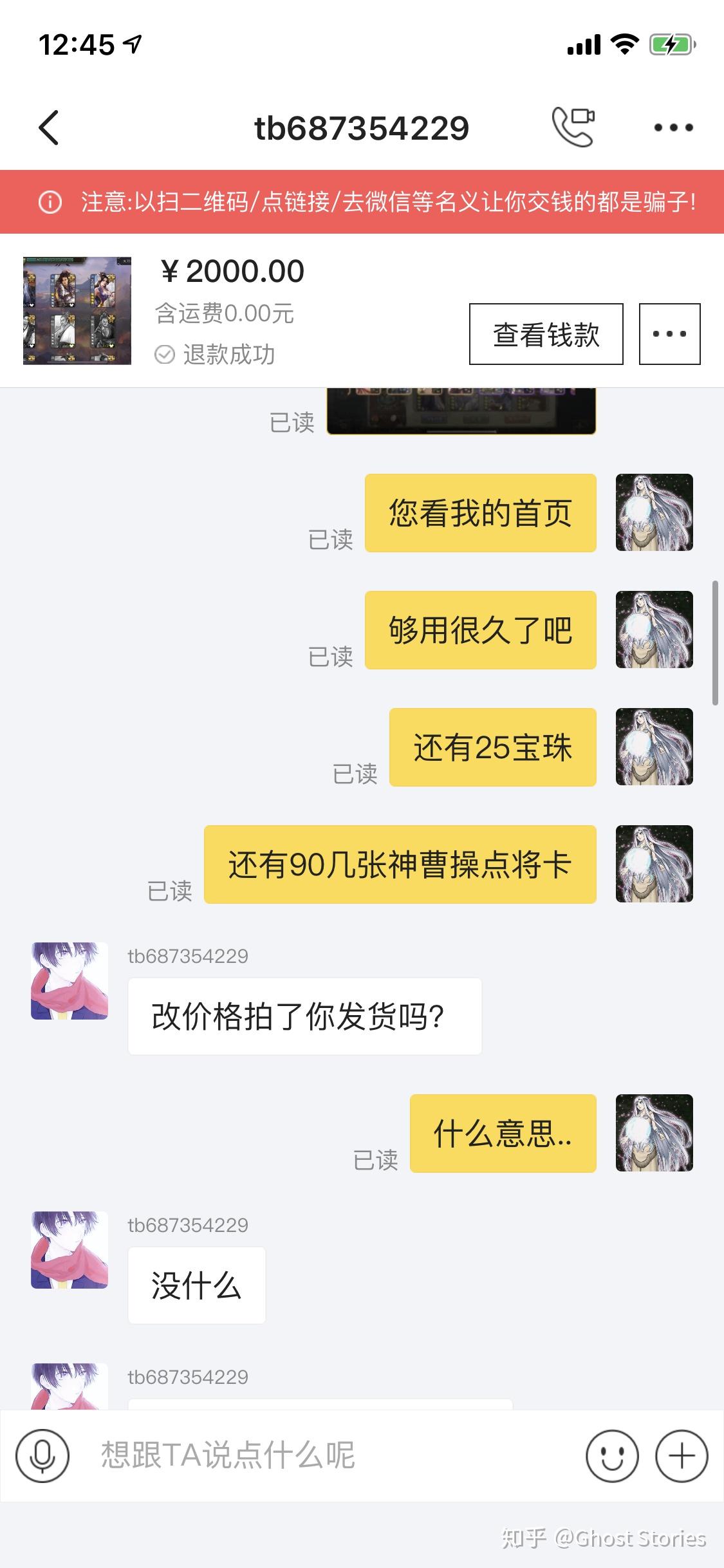This screenshot has height=1568, width=724.
Task: View the partially visible sent image
Action: pyautogui.click(x=461, y=411)
